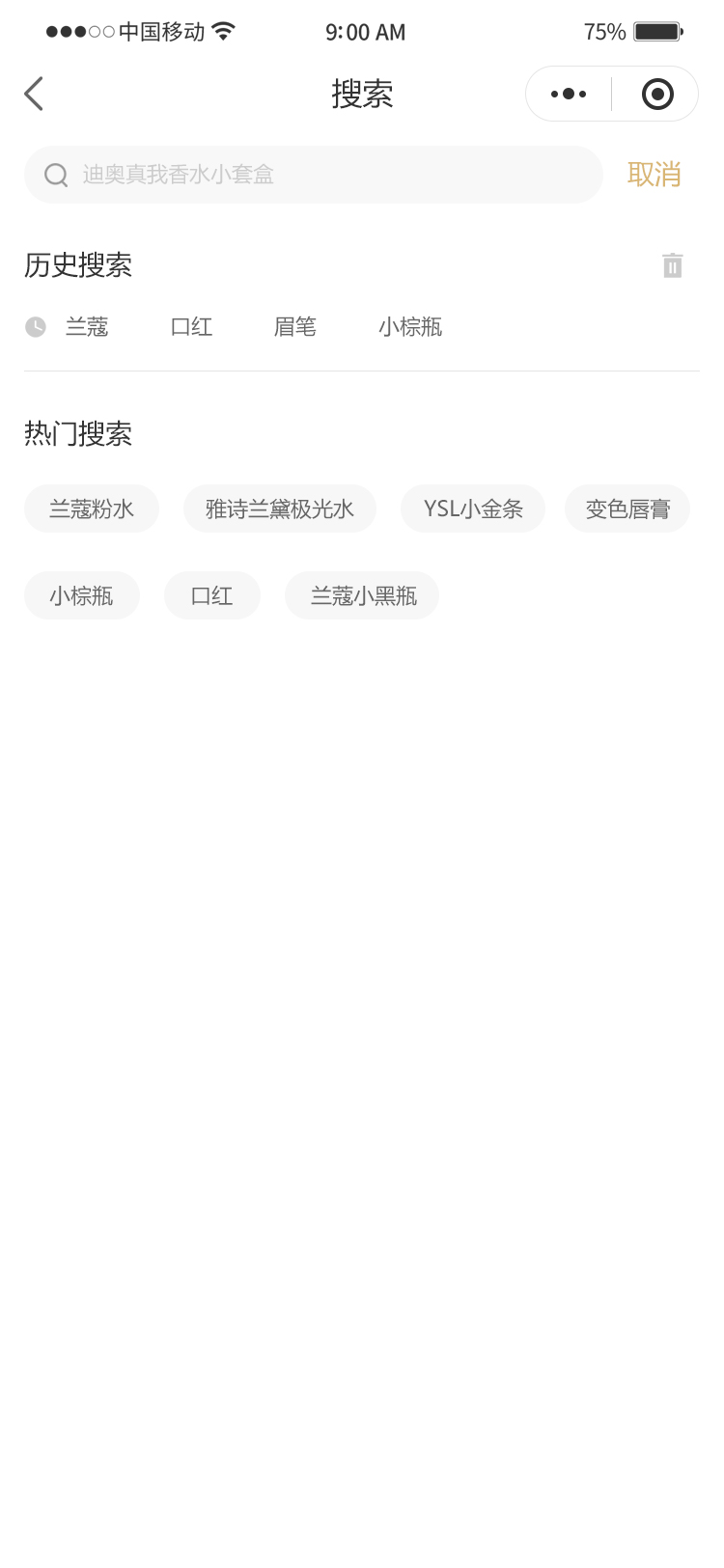
Task: Tap the 小棕瓶 hot search chip
Action: (82, 595)
